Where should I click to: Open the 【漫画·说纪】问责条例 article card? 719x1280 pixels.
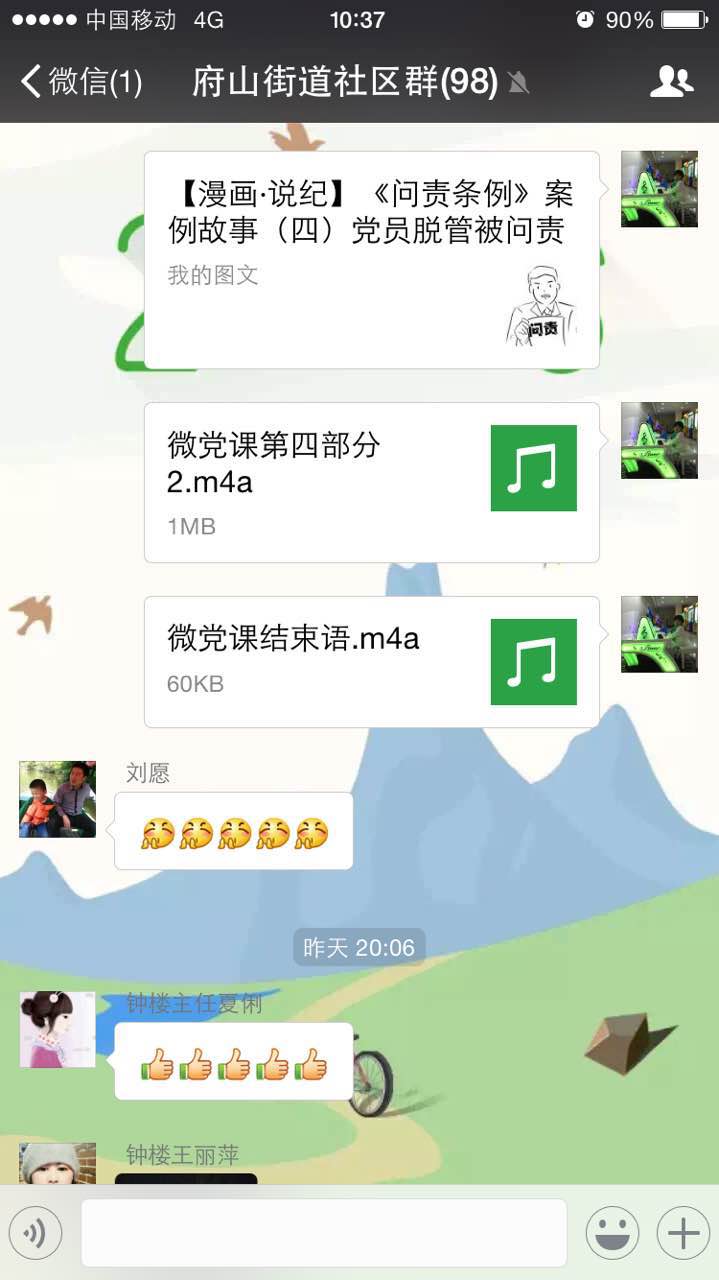[371, 260]
